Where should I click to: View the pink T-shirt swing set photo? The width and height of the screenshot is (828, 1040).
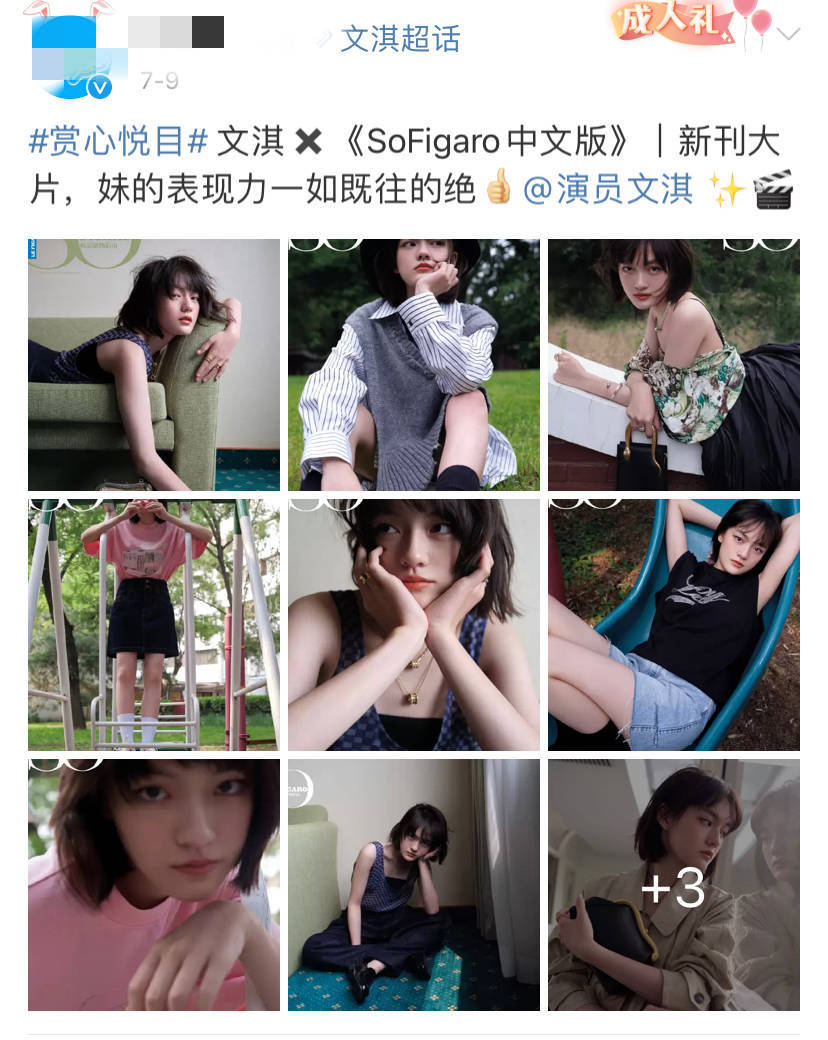[154, 625]
